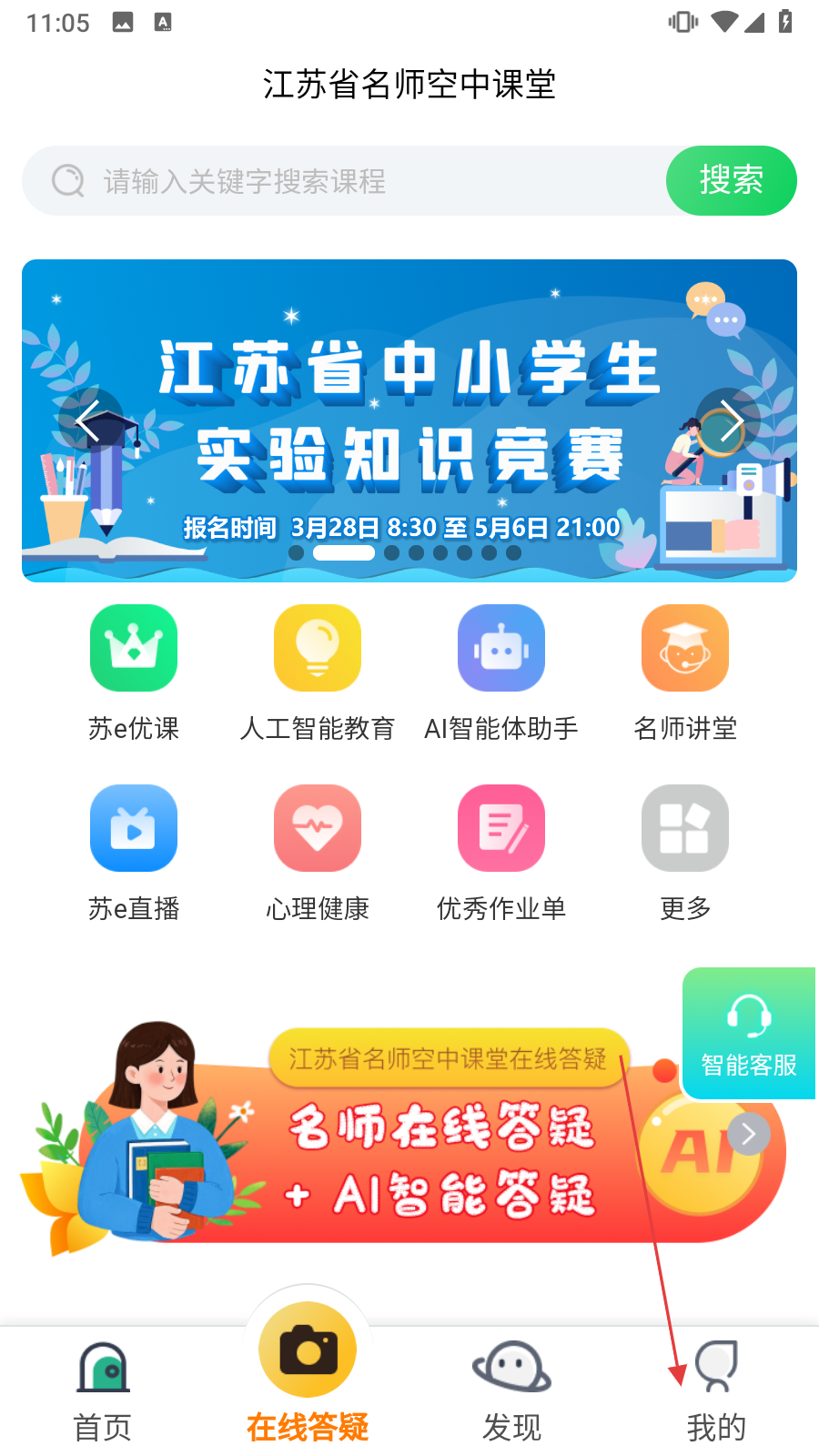Focus the course keyword search field
Viewport: 819px width, 1456px height.
point(364,181)
